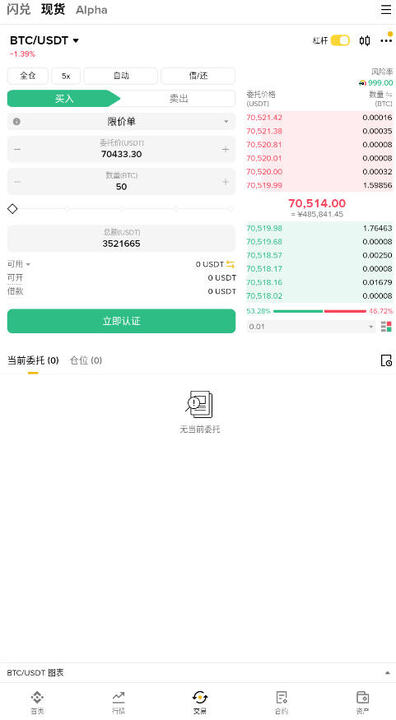Open order history icon beside 仓位
Viewport: 396px width, 720px height.
pyautogui.click(x=386, y=360)
